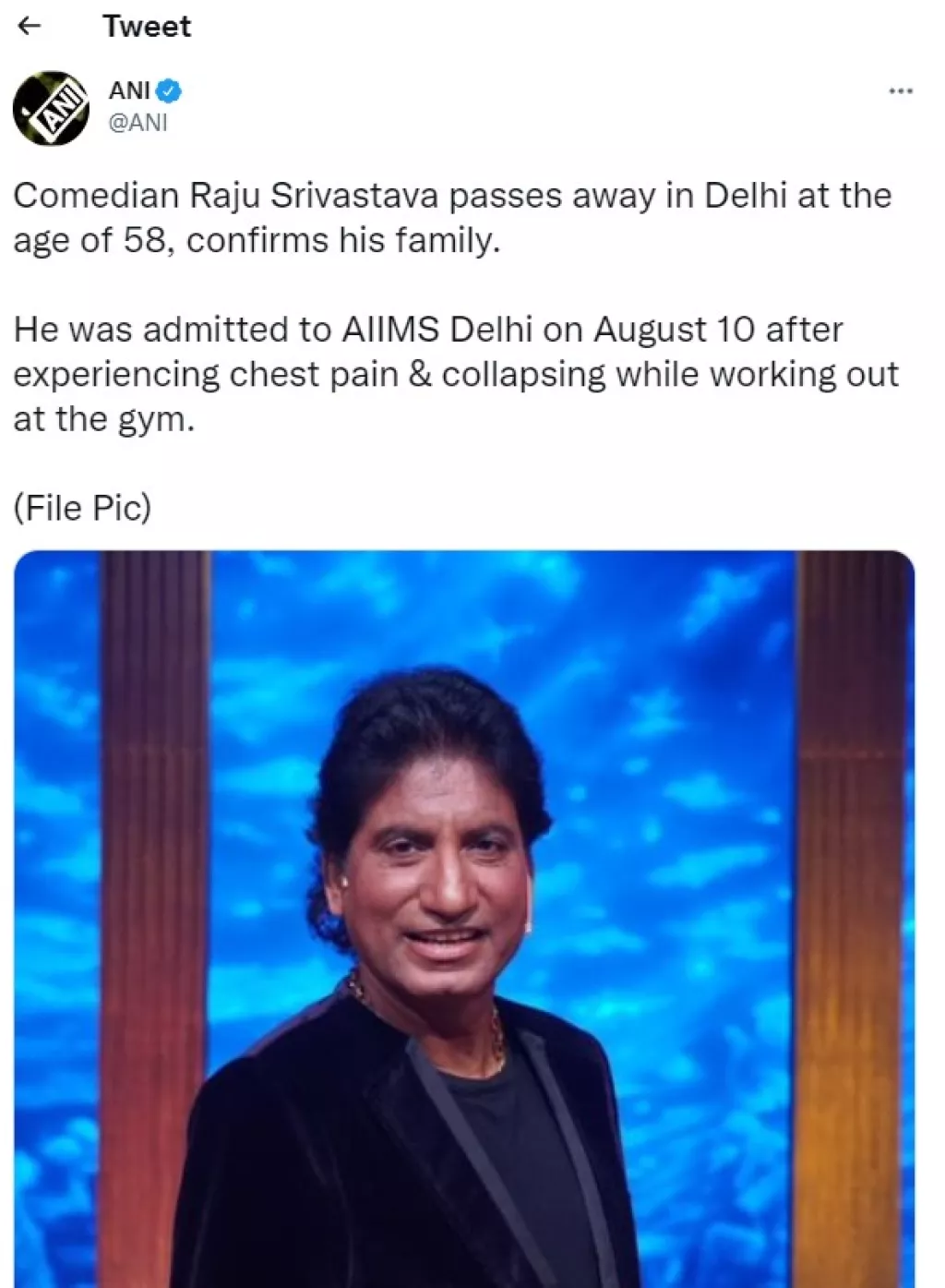
Task: Open ANI's profile from the display name
Action: click(x=131, y=89)
